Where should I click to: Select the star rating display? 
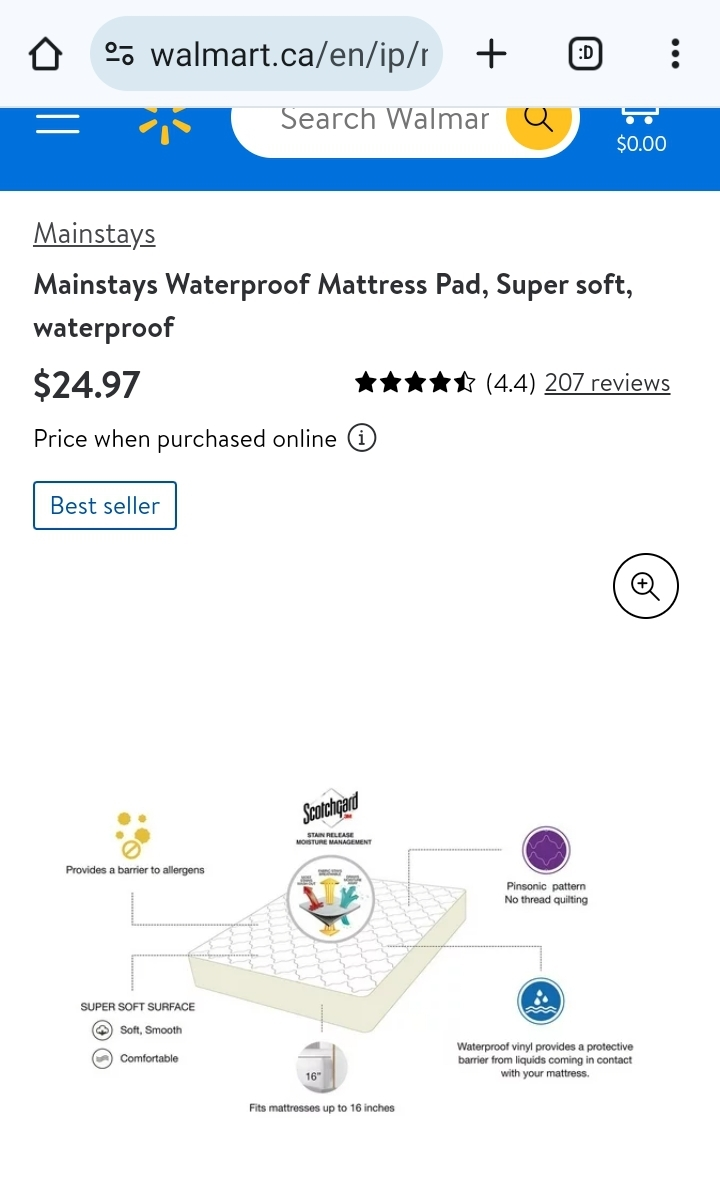click(415, 382)
